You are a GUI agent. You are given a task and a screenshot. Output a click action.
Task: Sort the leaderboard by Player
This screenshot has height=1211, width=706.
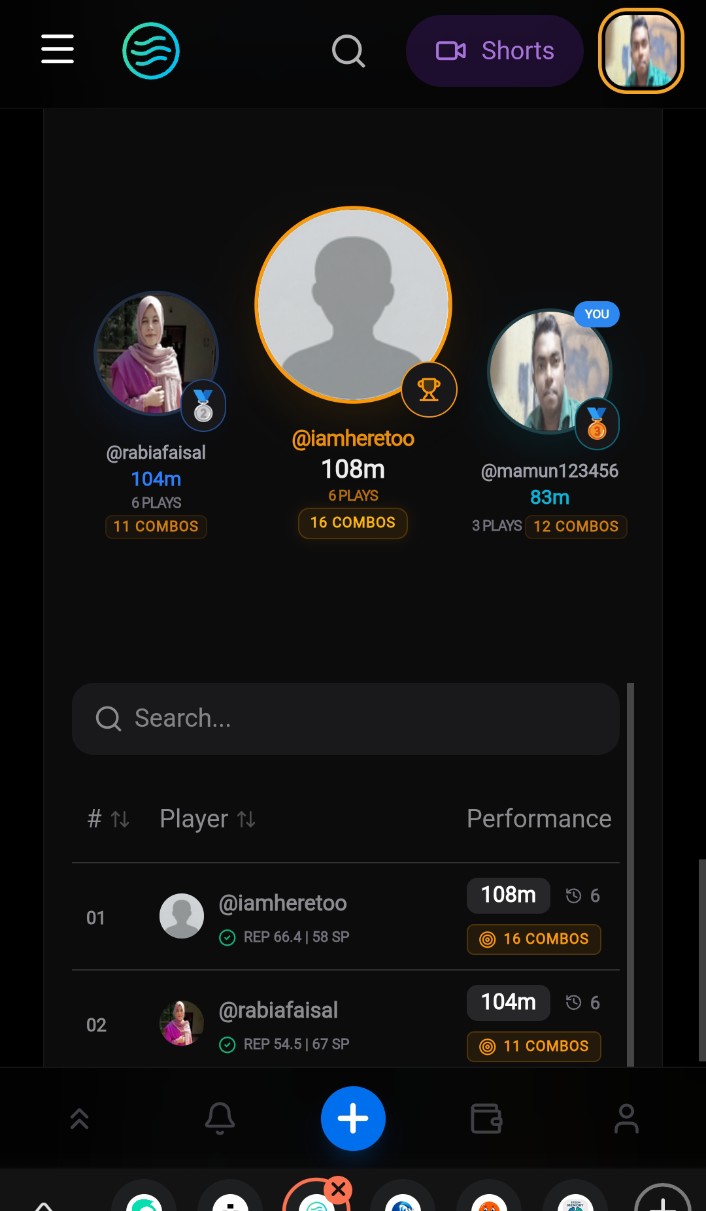207,819
